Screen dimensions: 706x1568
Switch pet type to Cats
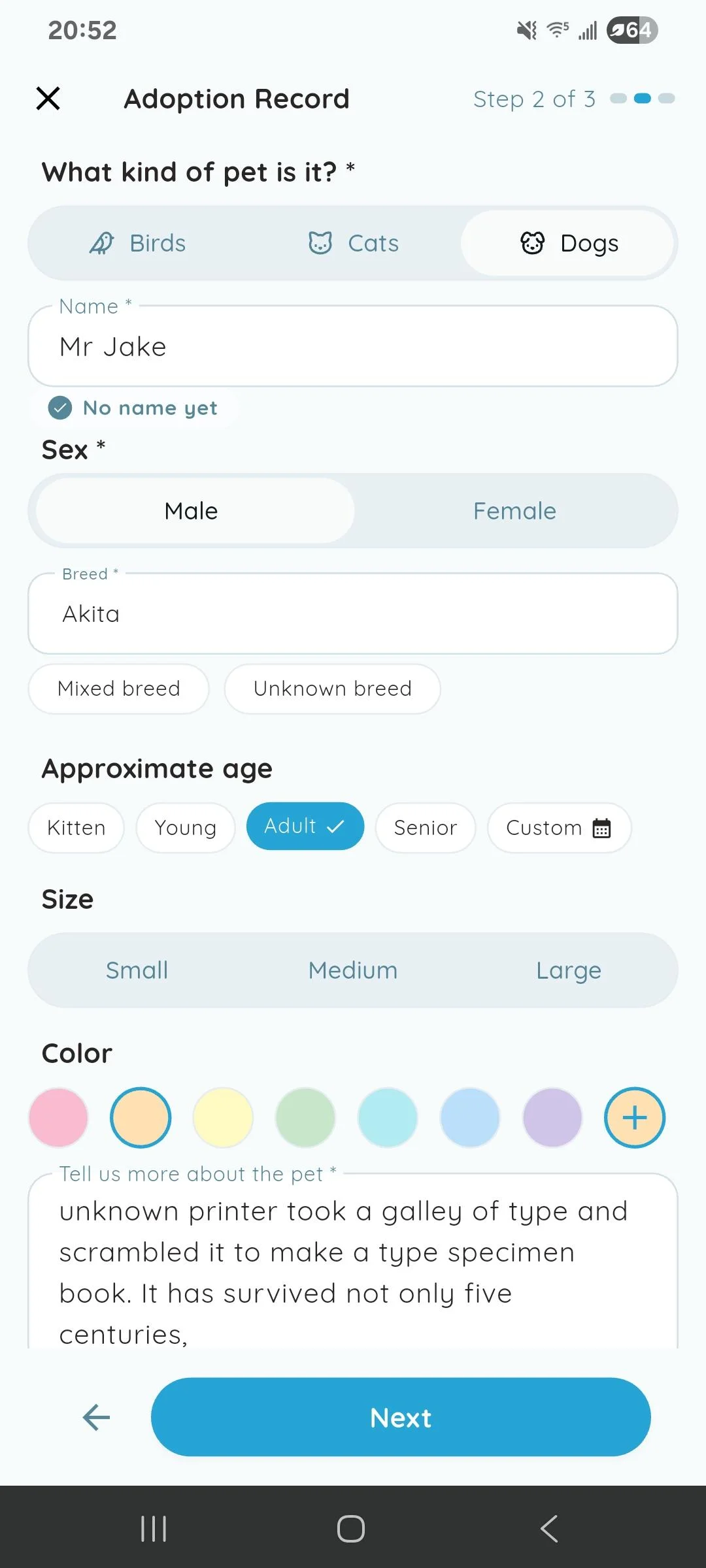354,243
